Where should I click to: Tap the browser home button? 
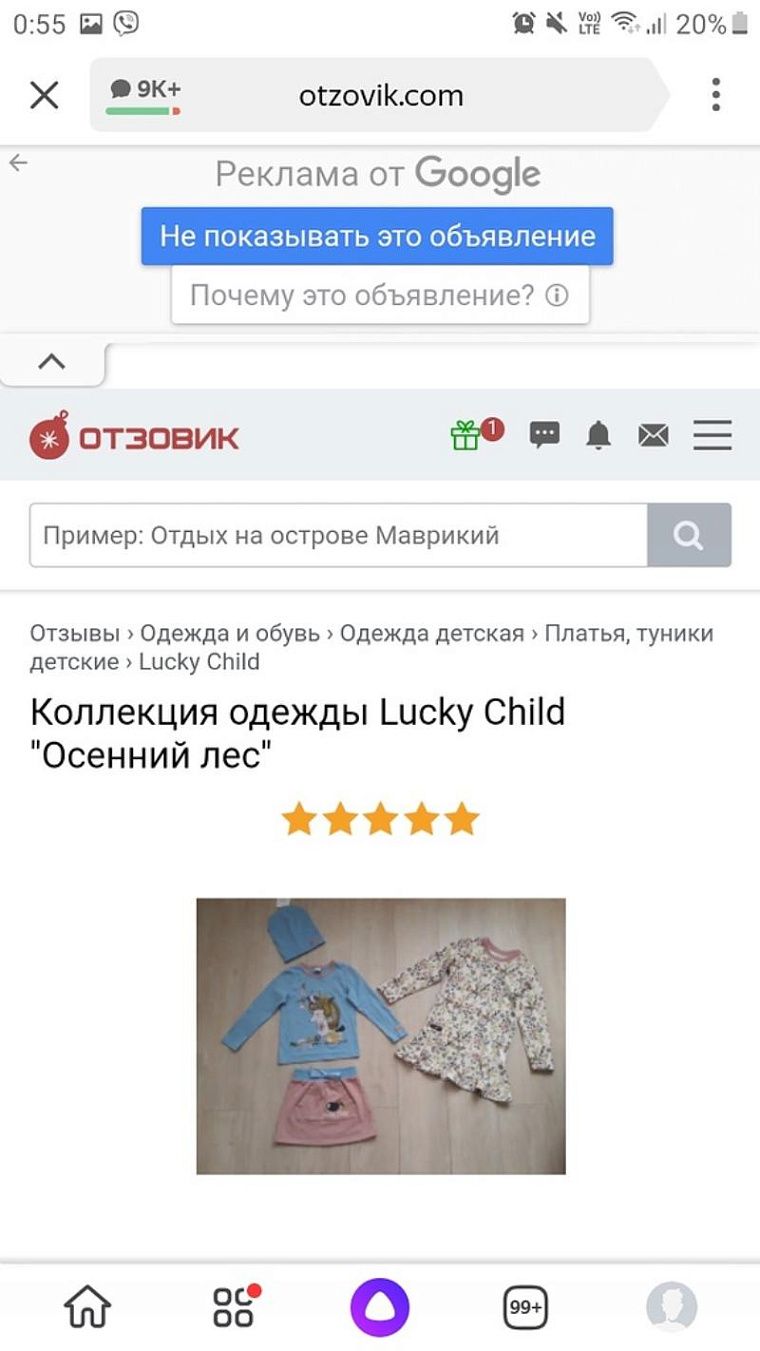coord(88,1306)
